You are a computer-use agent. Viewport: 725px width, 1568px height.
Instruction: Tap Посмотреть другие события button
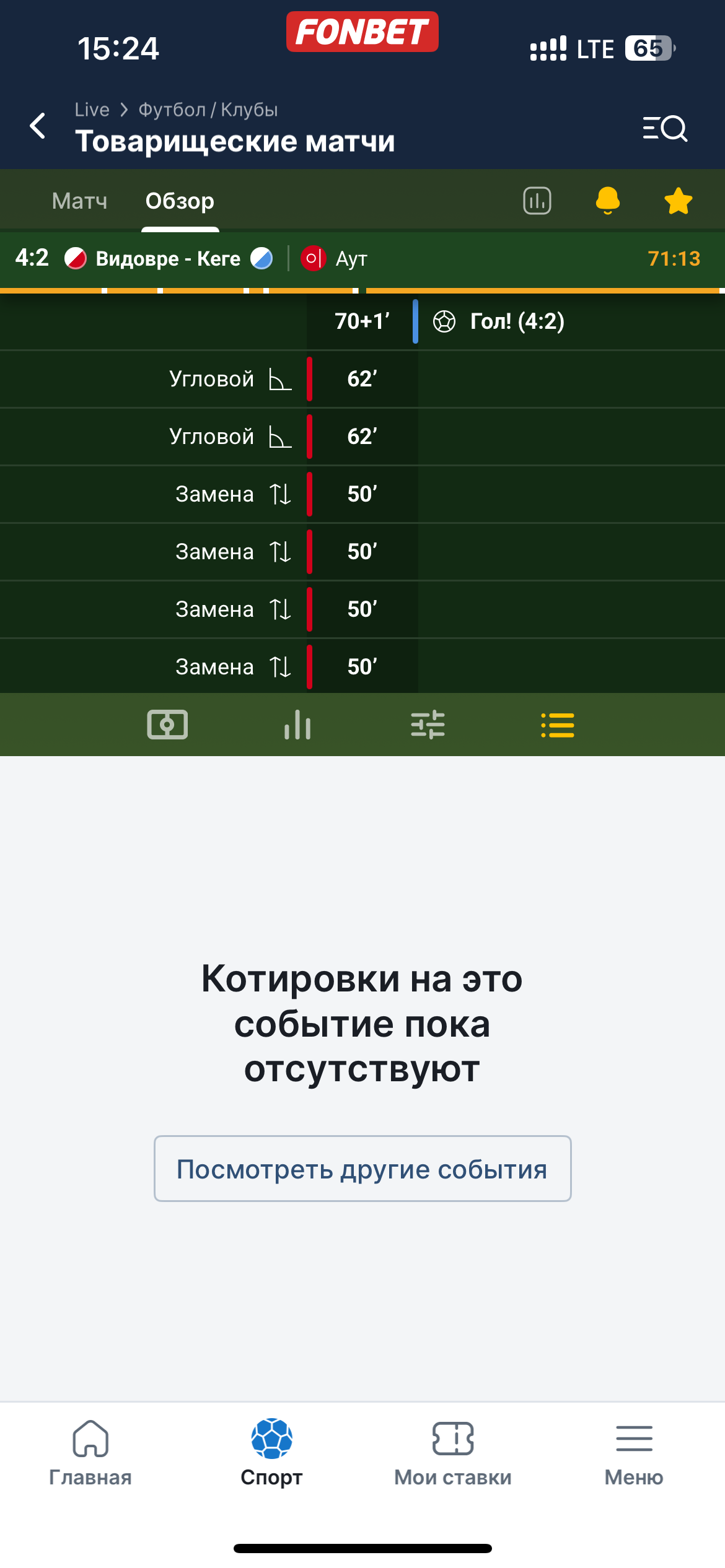coord(362,1169)
